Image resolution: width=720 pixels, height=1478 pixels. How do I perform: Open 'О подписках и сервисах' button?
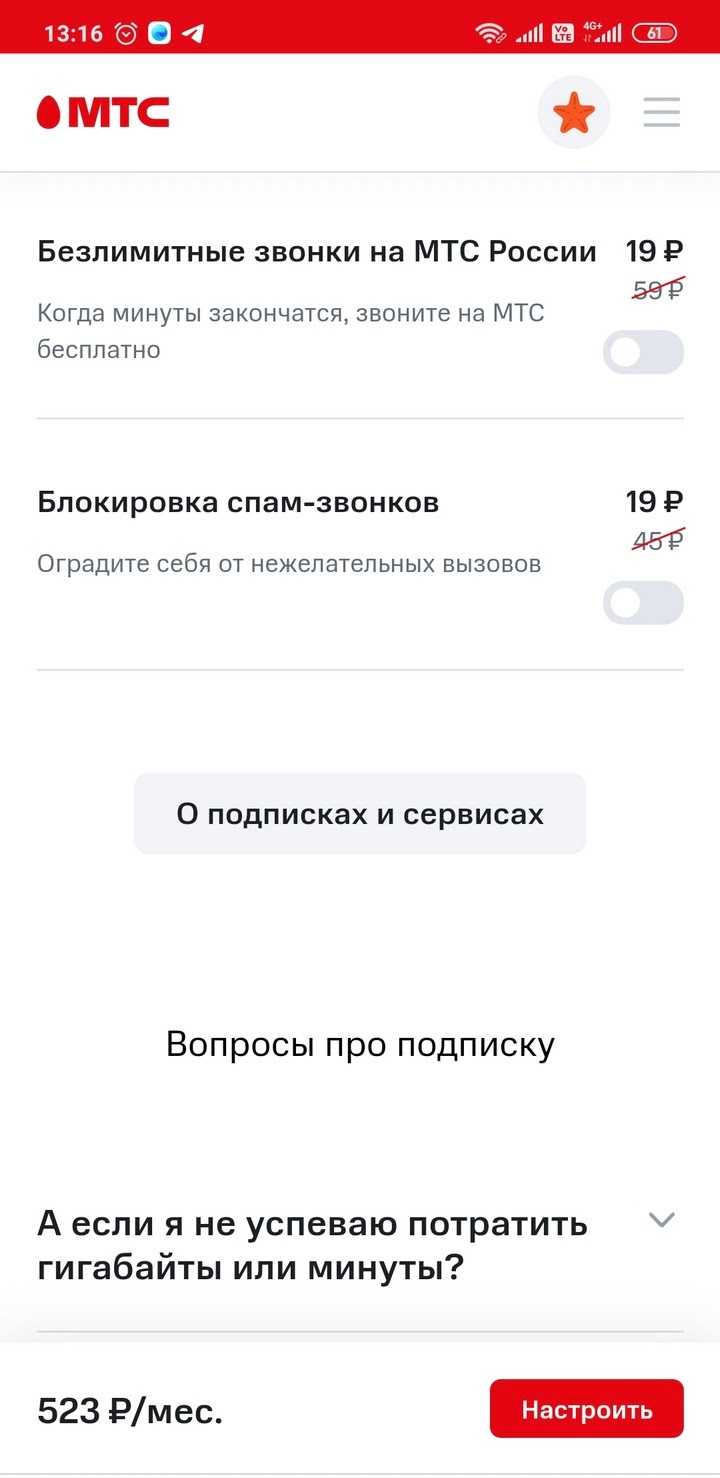coord(360,814)
